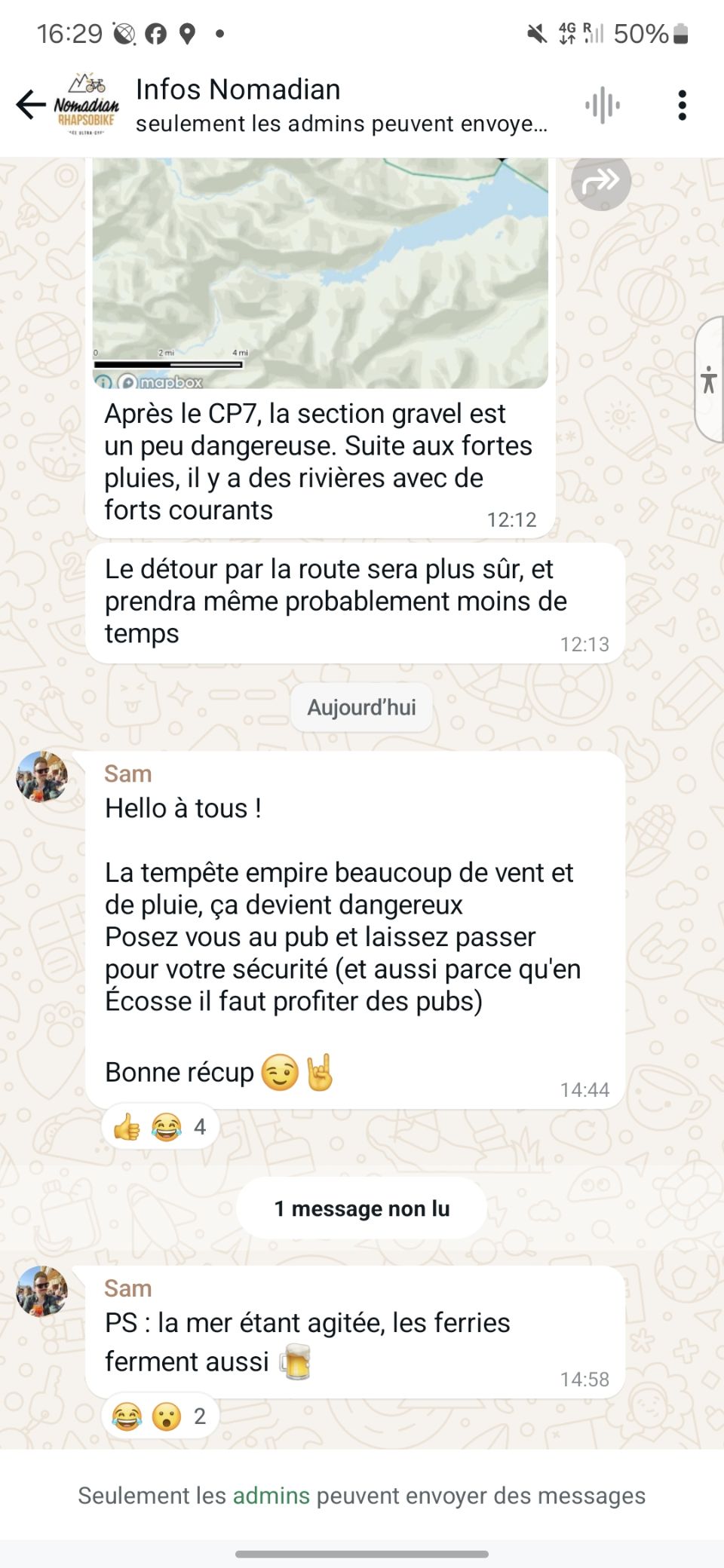Viewport: 724px width, 1568px height.
Task: Open the three-dot overflow menu
Action: point(682,106)
